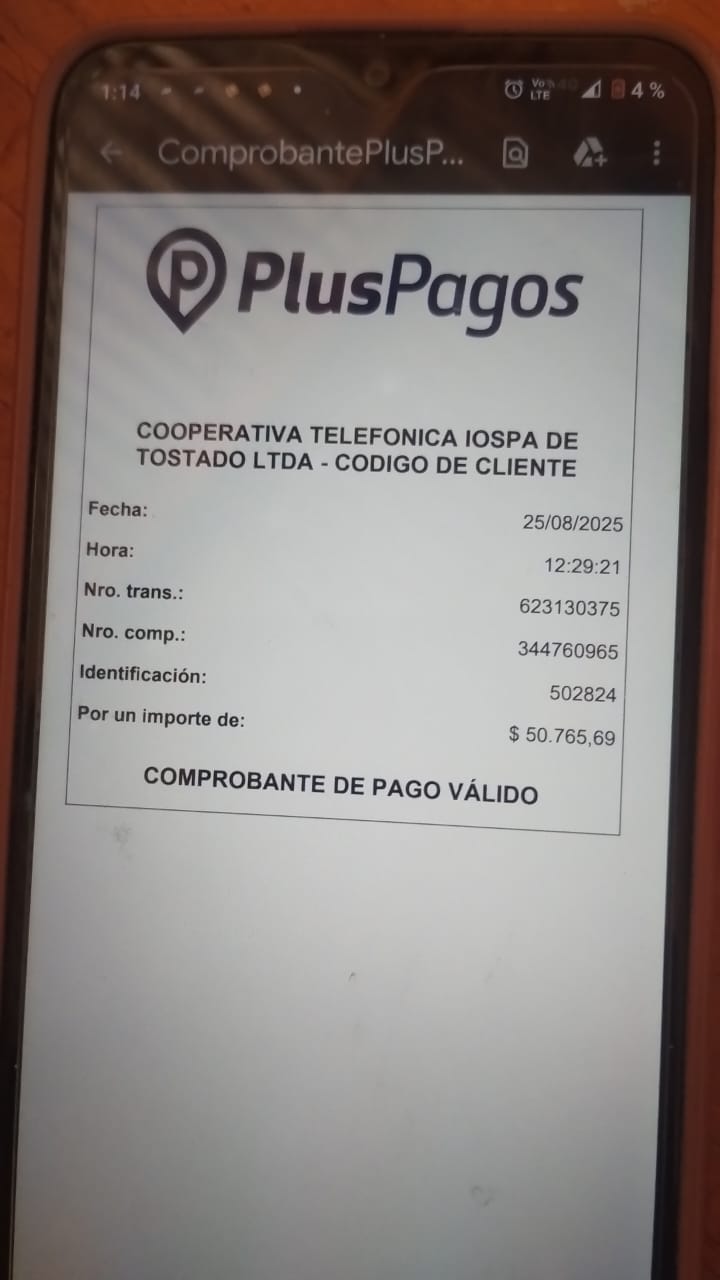720x1280 pixels.
Task: Open the three-dot overflow menu
Action: (656, 153)
